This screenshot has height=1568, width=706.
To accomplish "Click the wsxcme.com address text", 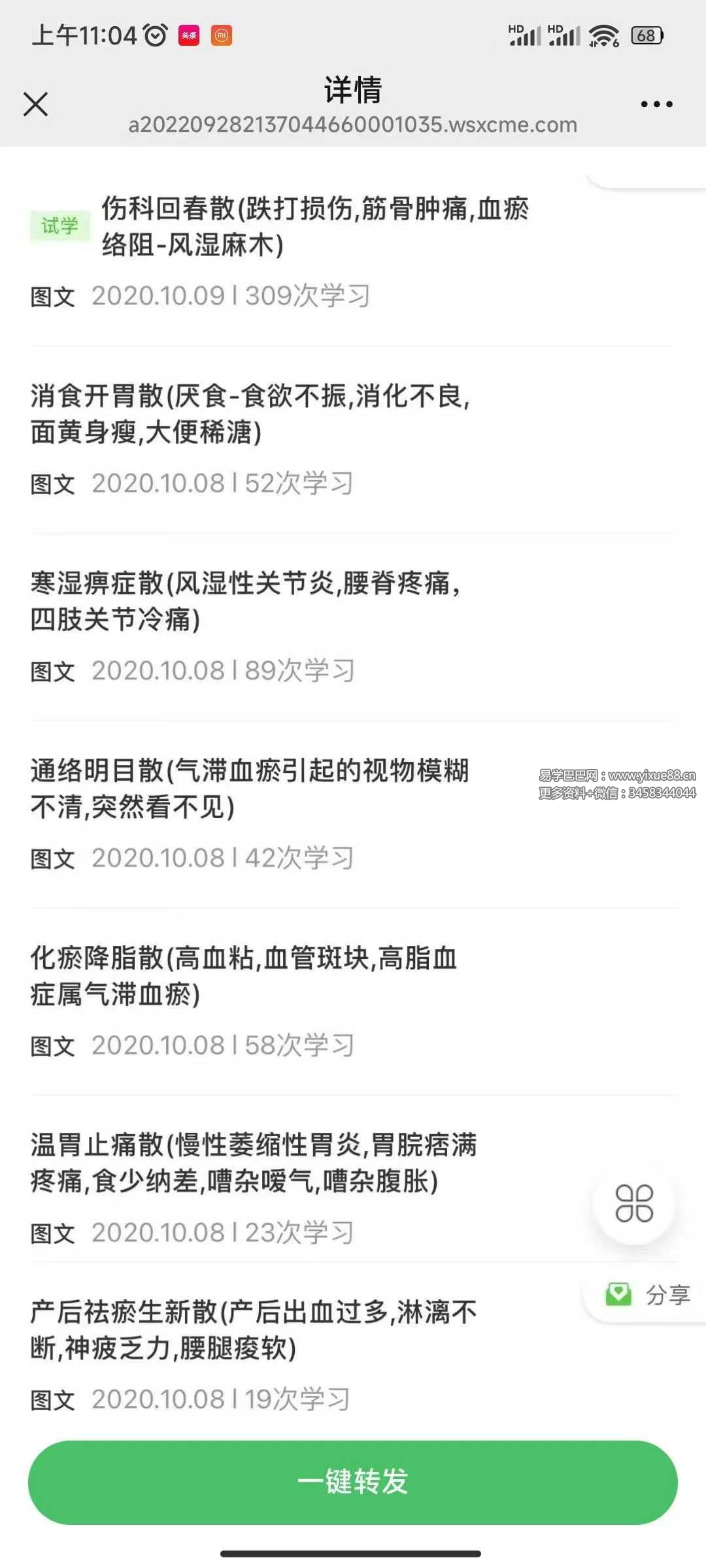I will [x=351, y=125].
